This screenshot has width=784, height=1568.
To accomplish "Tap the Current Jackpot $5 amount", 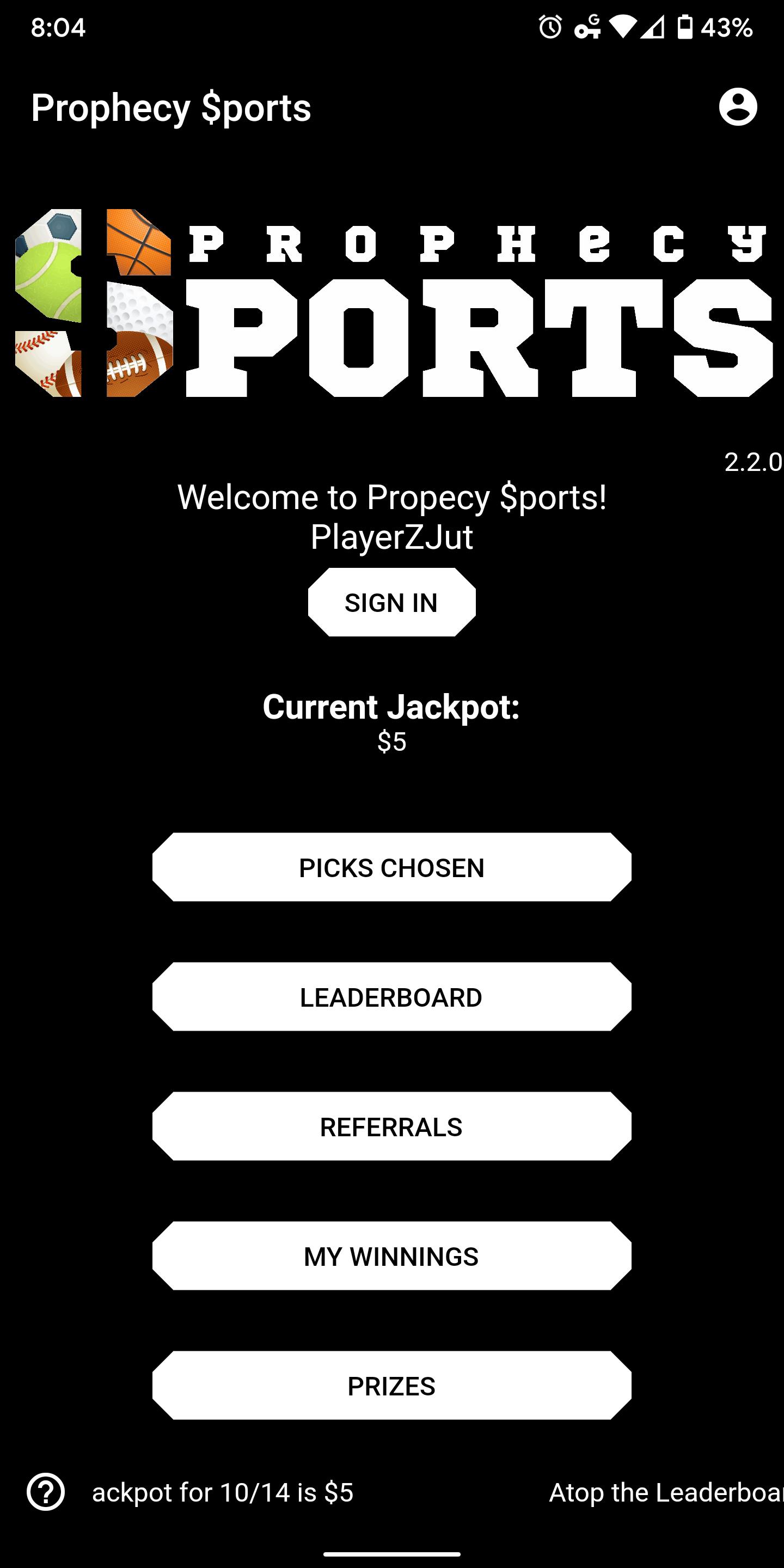I will click(x=391, y=742).
